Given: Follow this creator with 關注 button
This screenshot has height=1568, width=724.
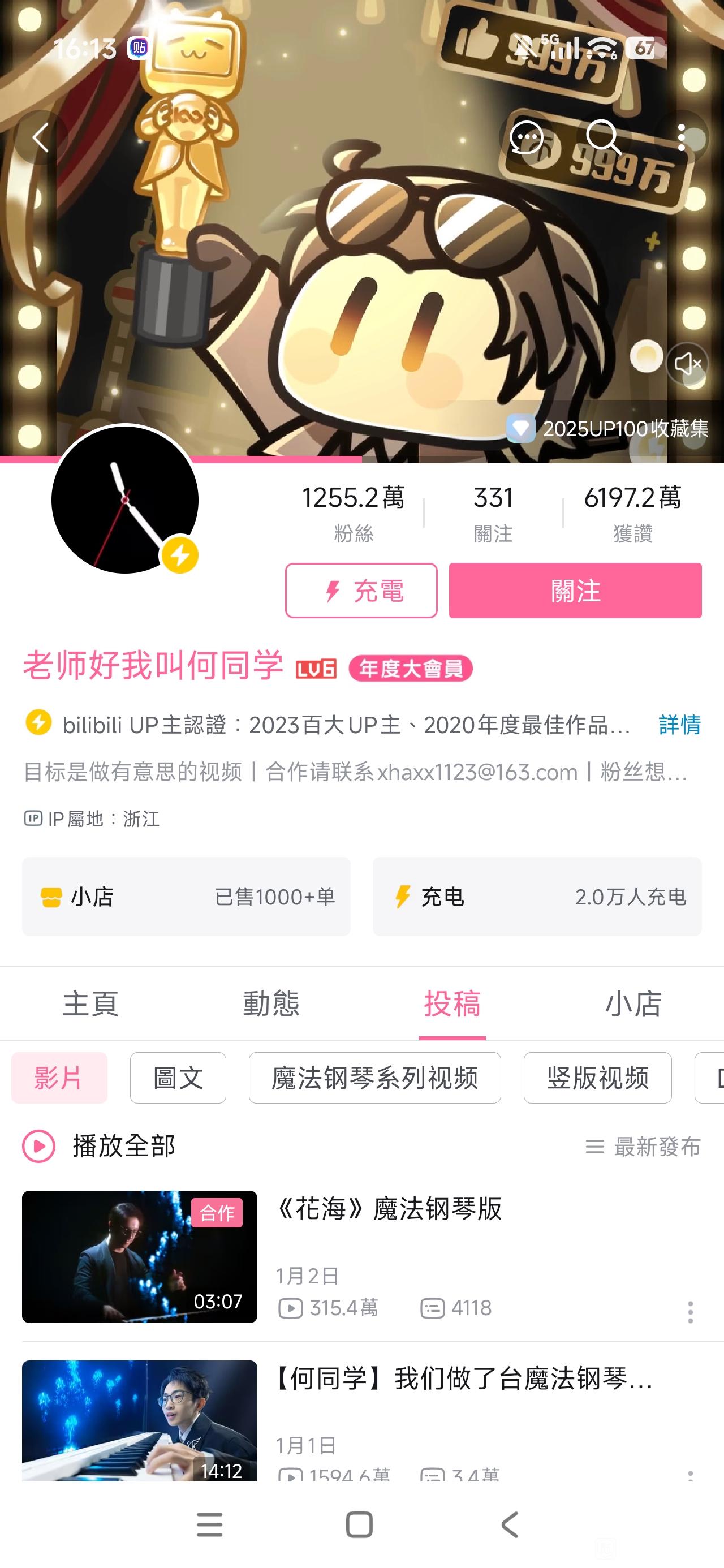Looking at the screenshot, I should [x=575, y=591].
